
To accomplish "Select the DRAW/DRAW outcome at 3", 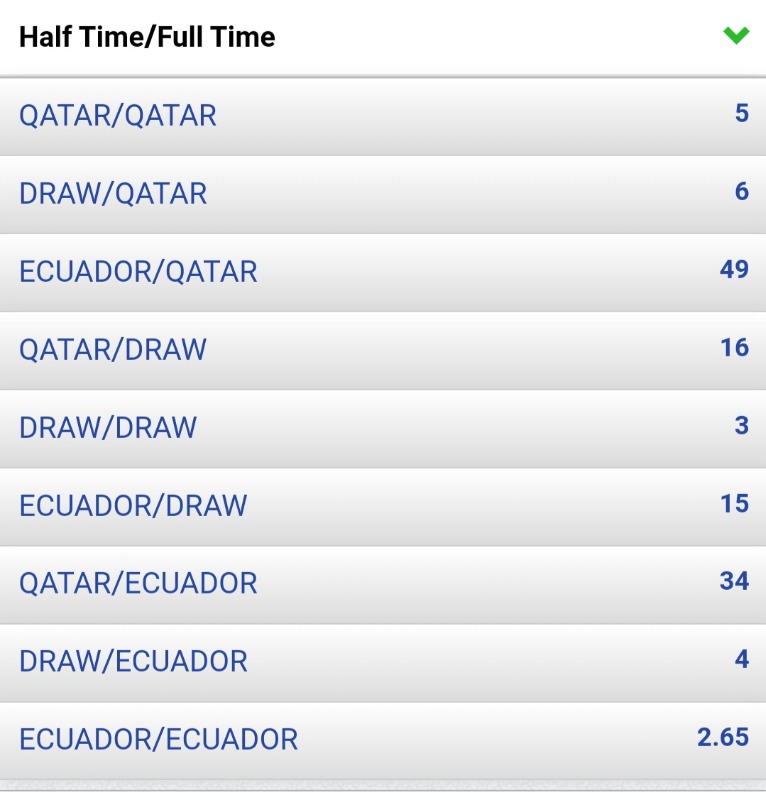I will [383, 427].
